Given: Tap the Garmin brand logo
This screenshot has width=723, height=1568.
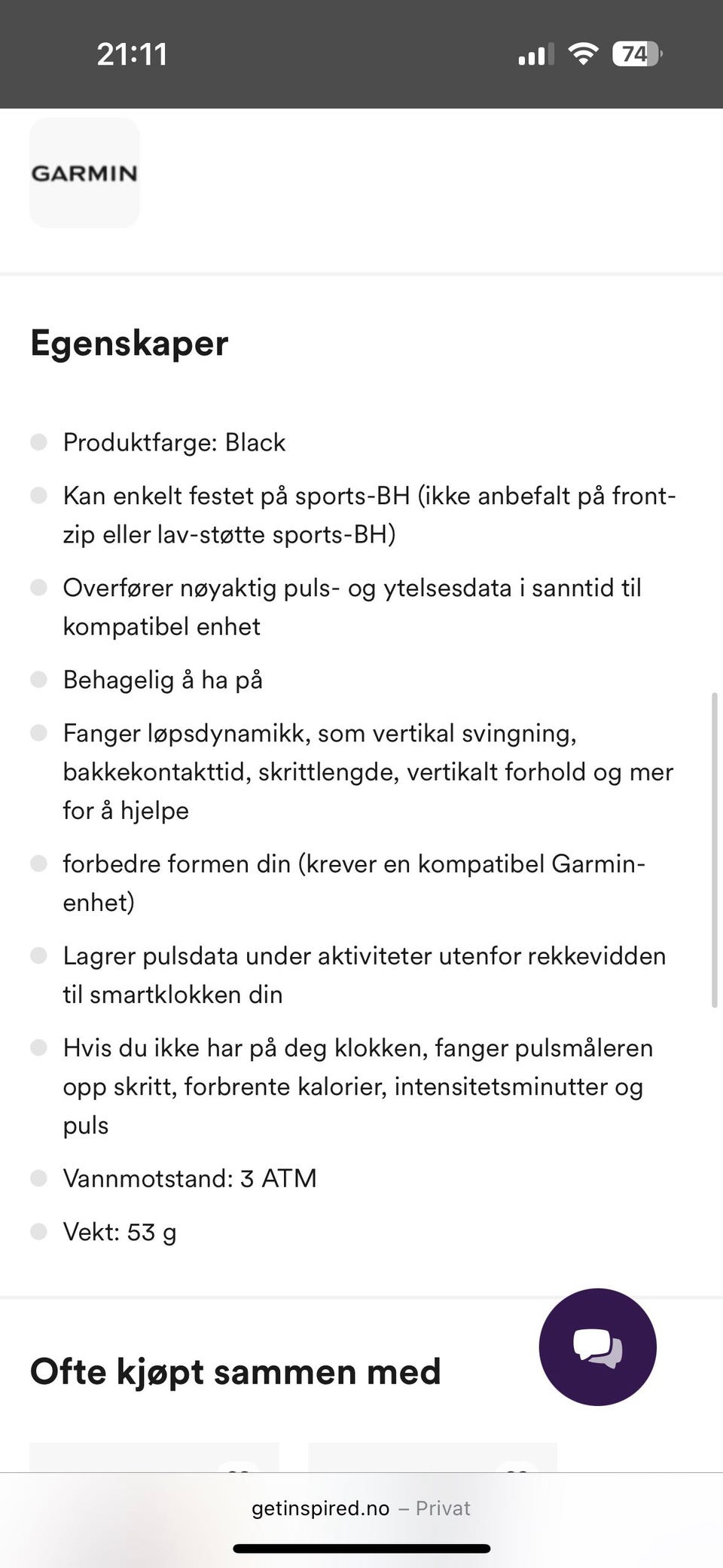Looking at the screenshot, I should (x=84, y=173).
